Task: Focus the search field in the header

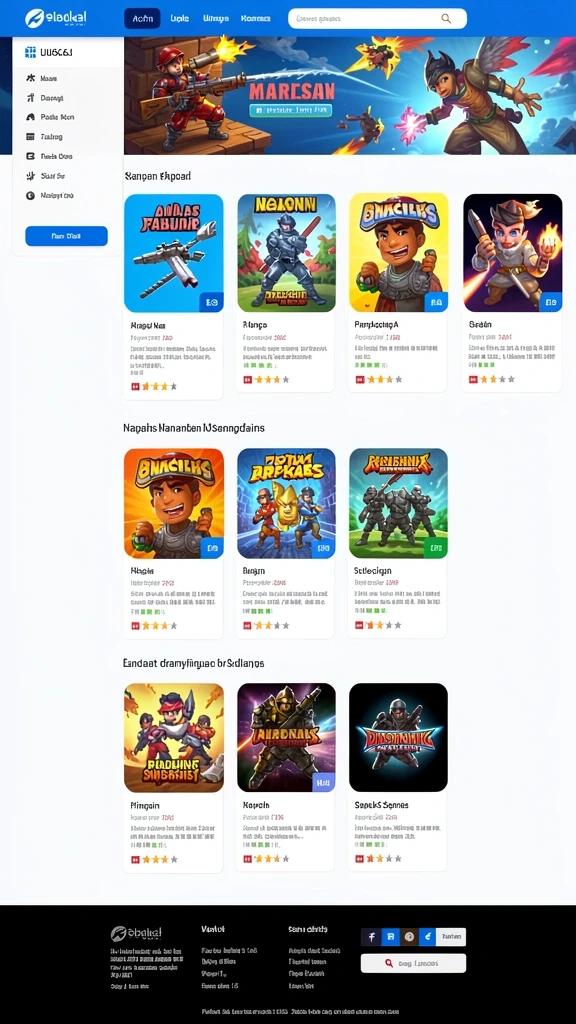Action: click(377, 19)
